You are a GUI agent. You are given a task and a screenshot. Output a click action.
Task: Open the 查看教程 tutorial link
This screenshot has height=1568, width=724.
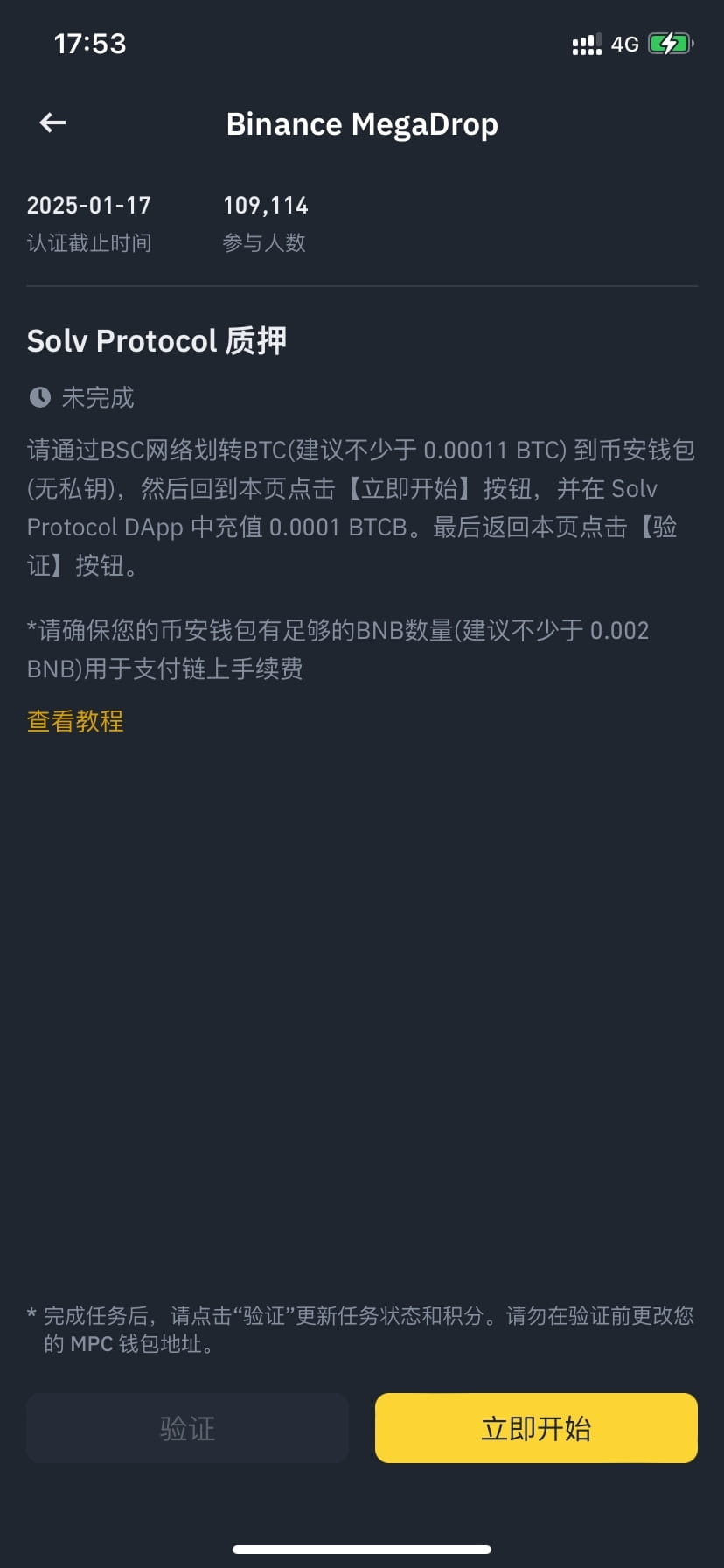click(x=75, y=721)
